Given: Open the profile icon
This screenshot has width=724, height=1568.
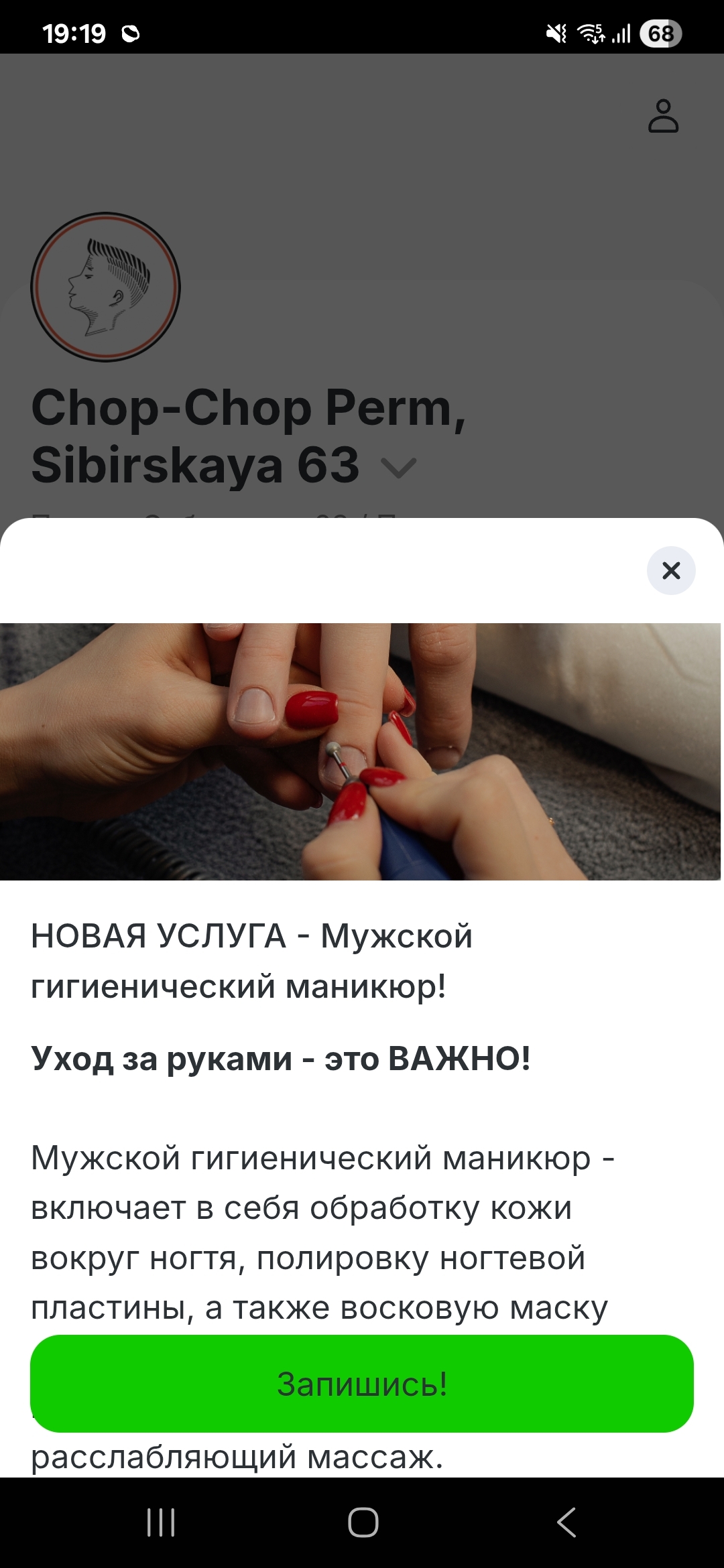Looking at the screenshot, I should pyautogui.click(x=663, y=116).
